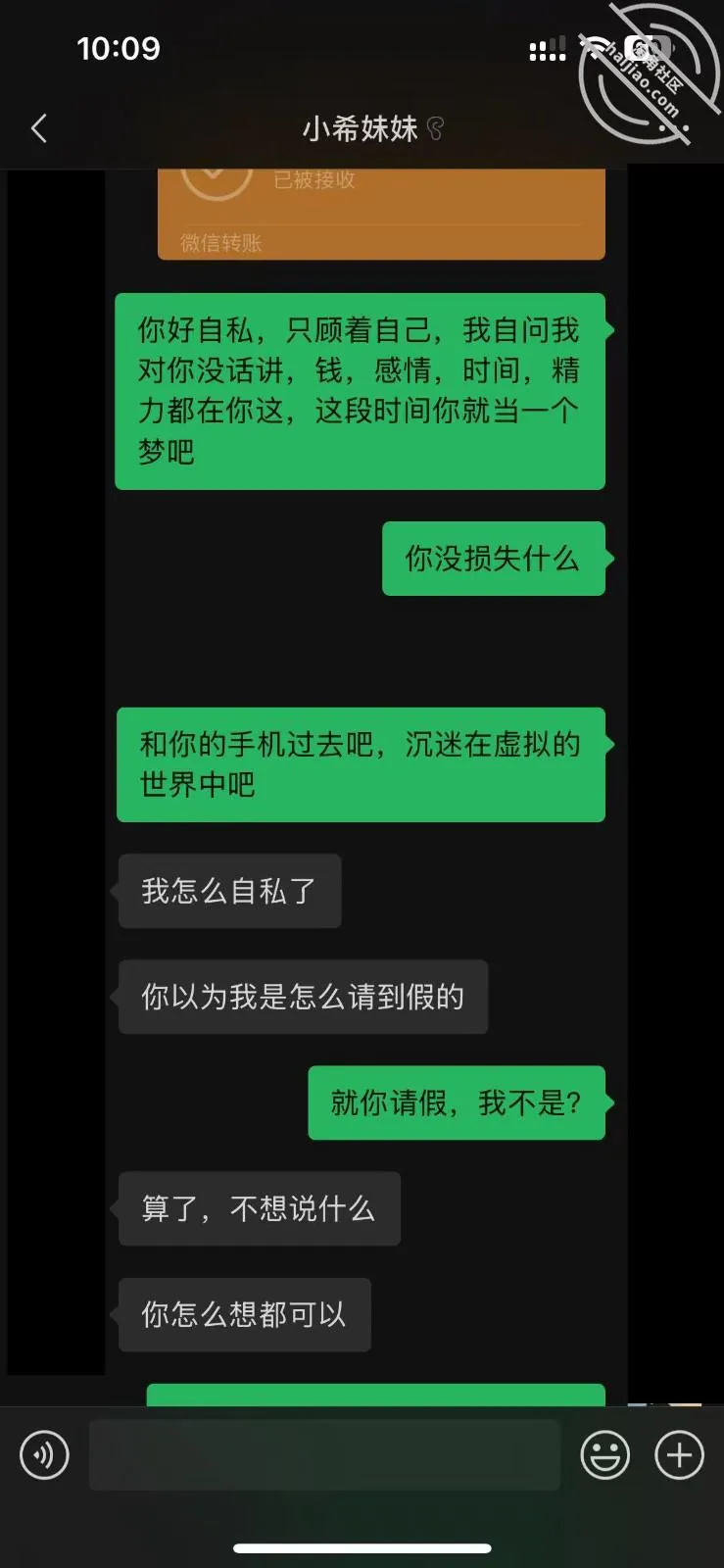Open the plus attachments menu
Screen dimensions: 724x1568
pos(680,1455)
